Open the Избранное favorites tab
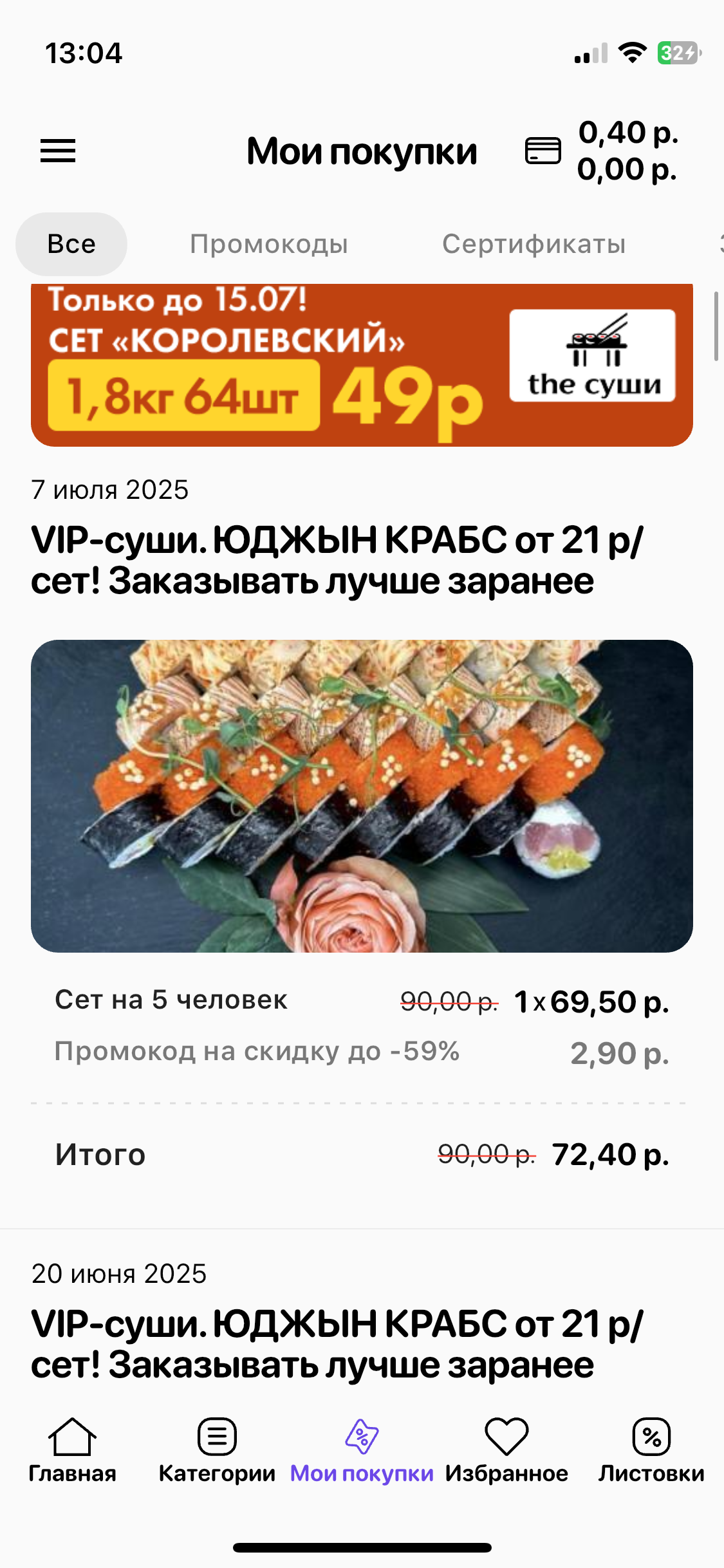 (506, 1451)
